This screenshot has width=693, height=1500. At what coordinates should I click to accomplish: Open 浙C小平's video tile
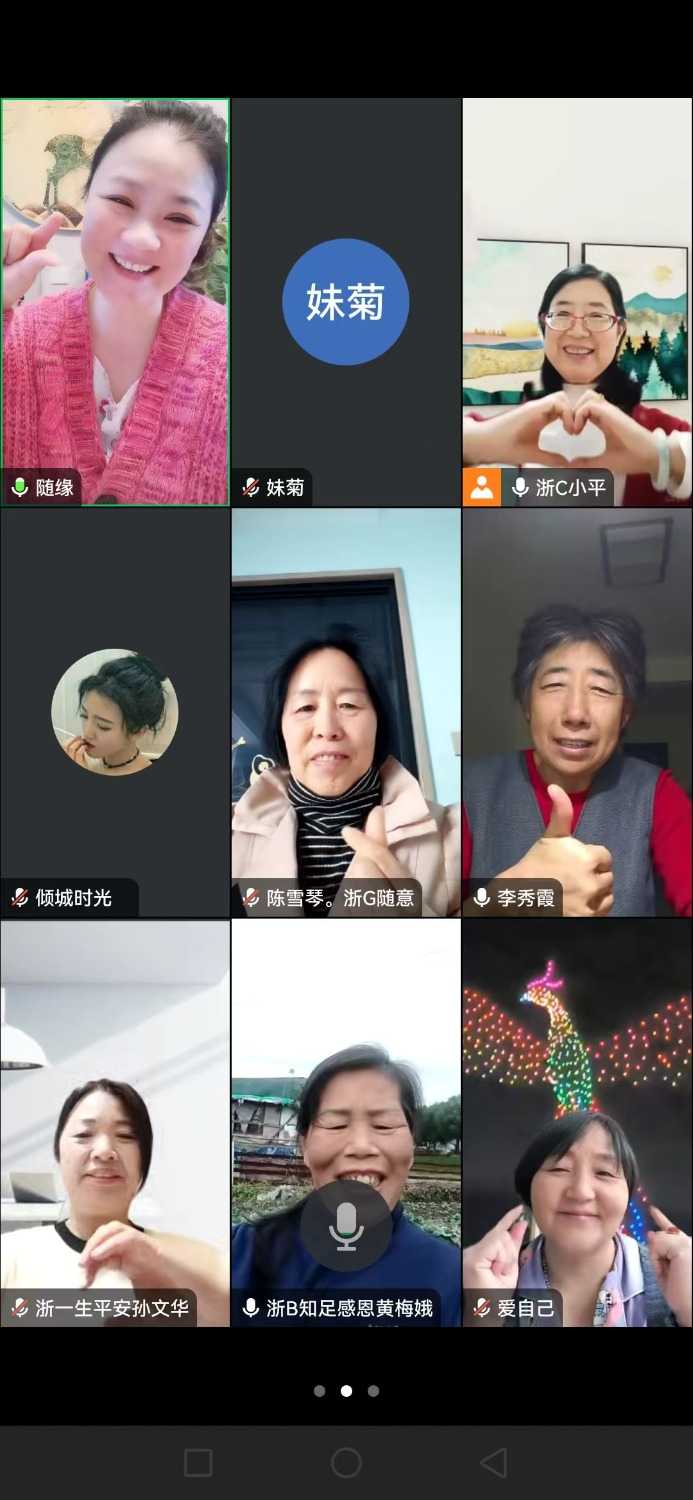pyautogui.click(x=577, y=300)
